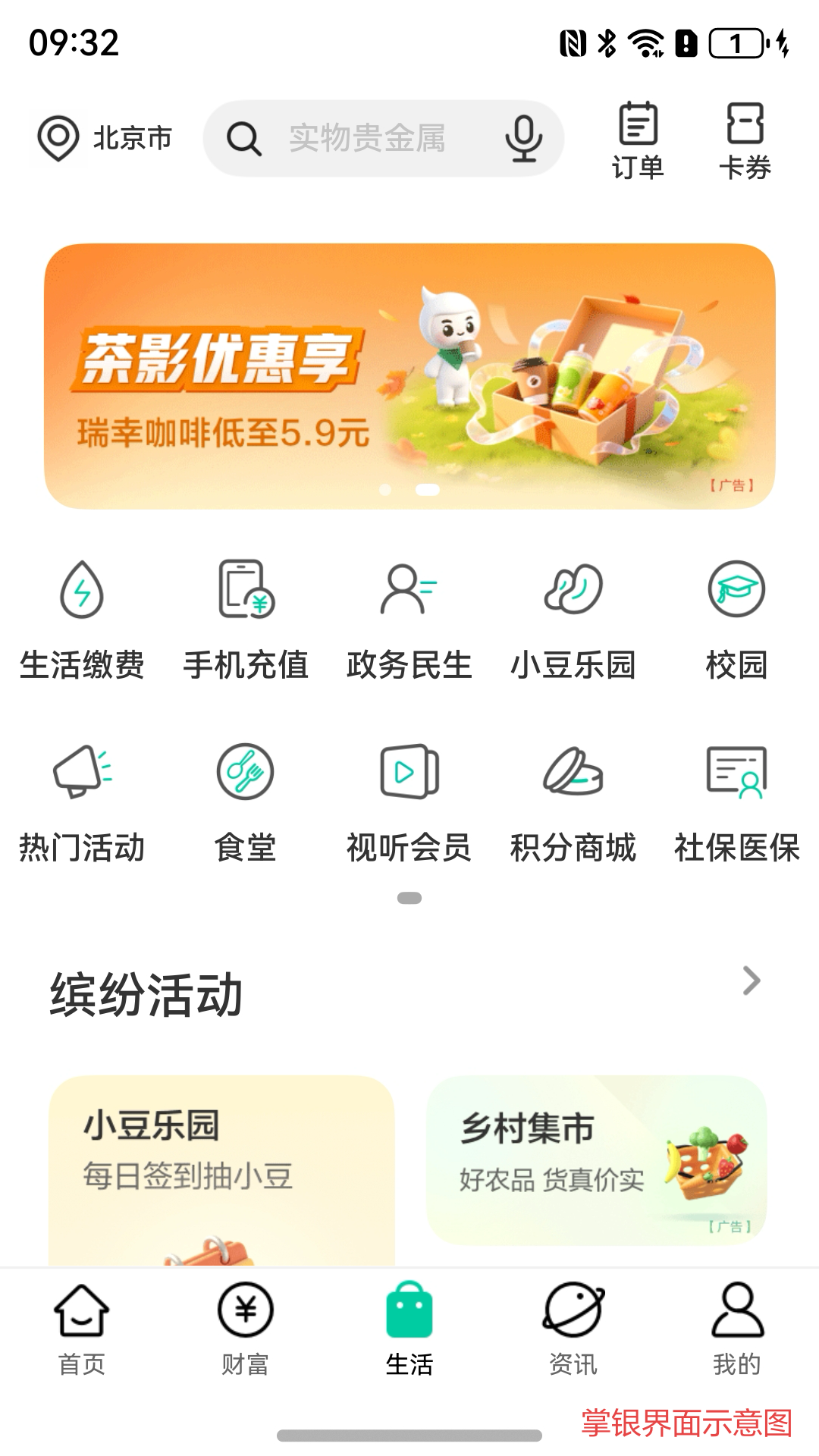Start a voice search with the microphone

(522, 139)
